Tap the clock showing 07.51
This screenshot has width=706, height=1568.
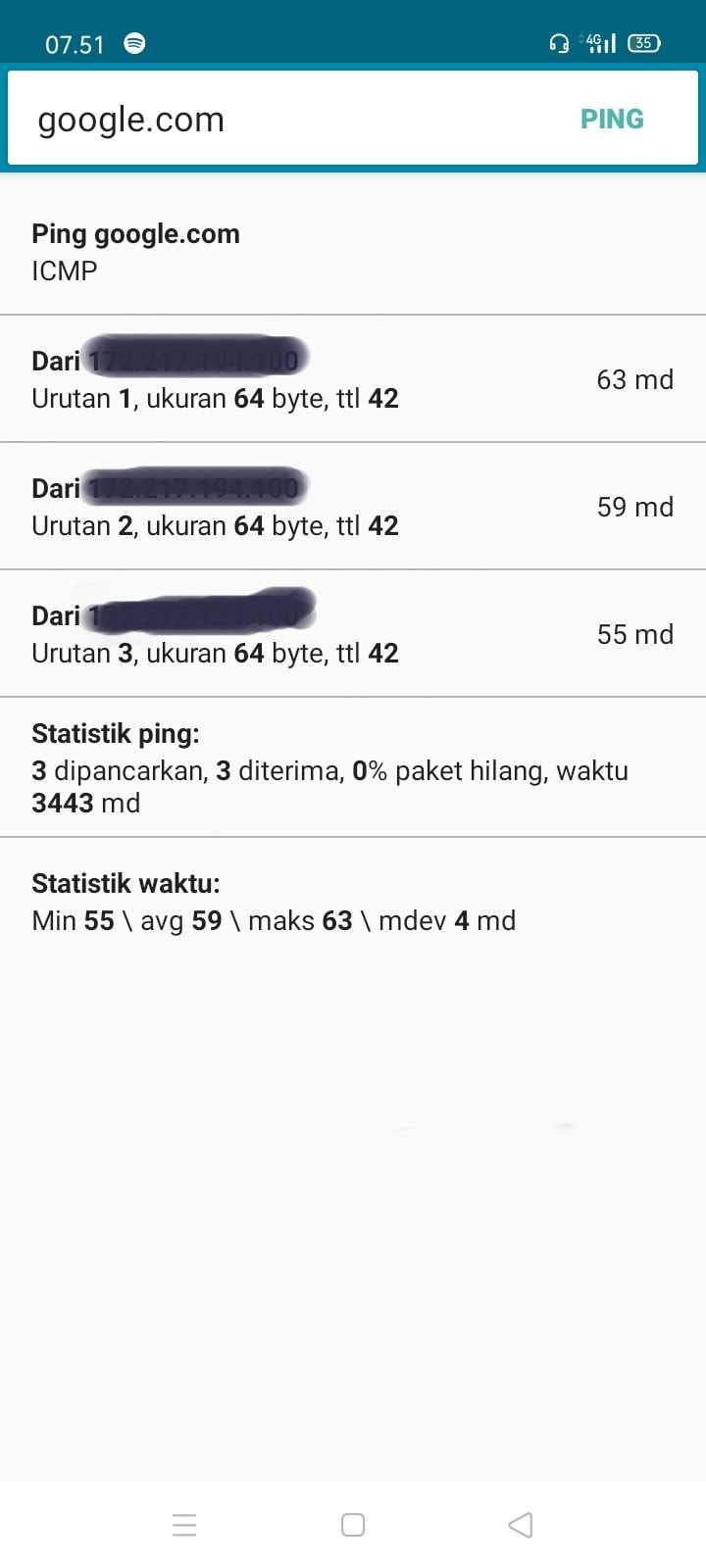click(76, 43)
